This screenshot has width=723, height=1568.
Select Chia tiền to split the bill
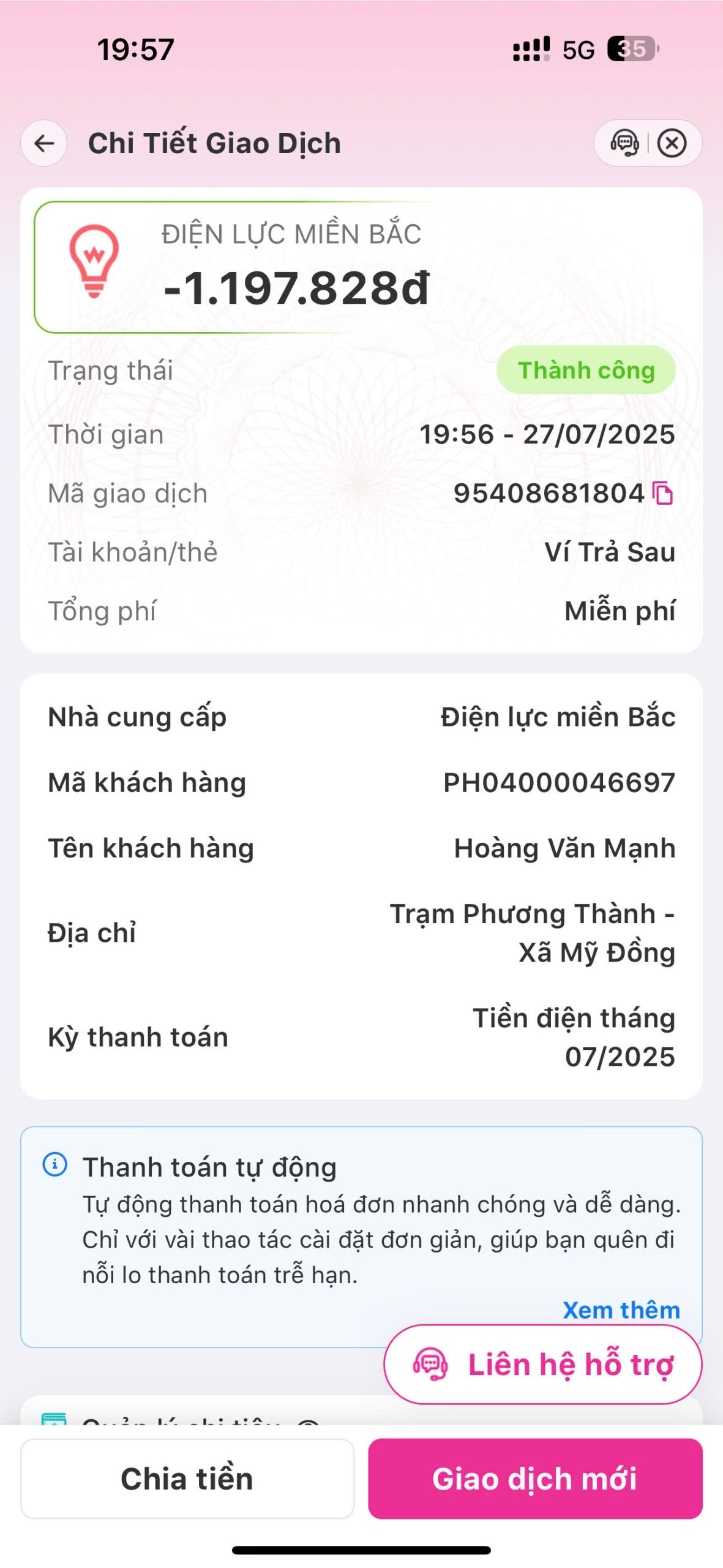[x=187, y=1479]
